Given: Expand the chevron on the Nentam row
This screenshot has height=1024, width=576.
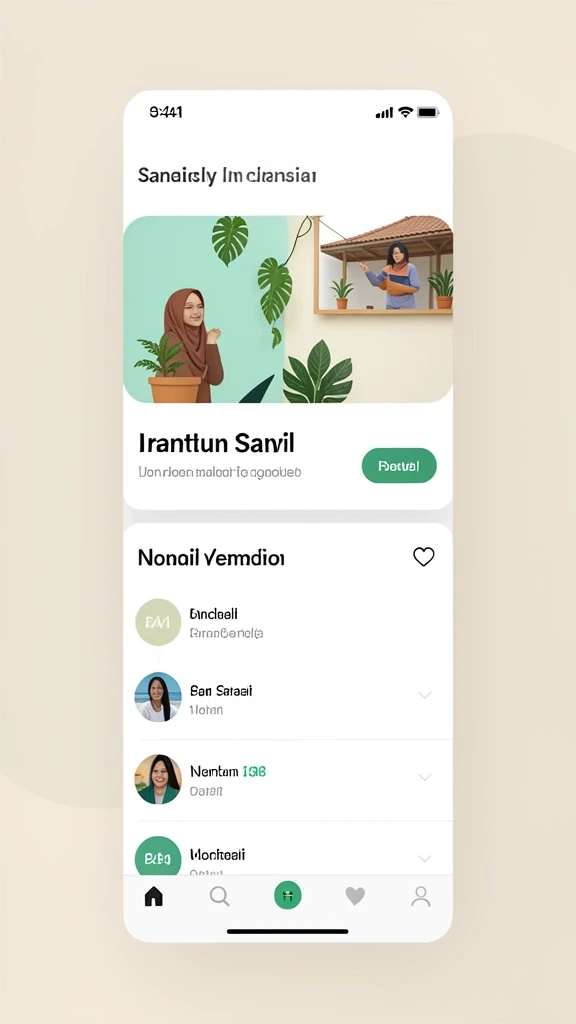Looking at the screenshot, I should (424, 777).
